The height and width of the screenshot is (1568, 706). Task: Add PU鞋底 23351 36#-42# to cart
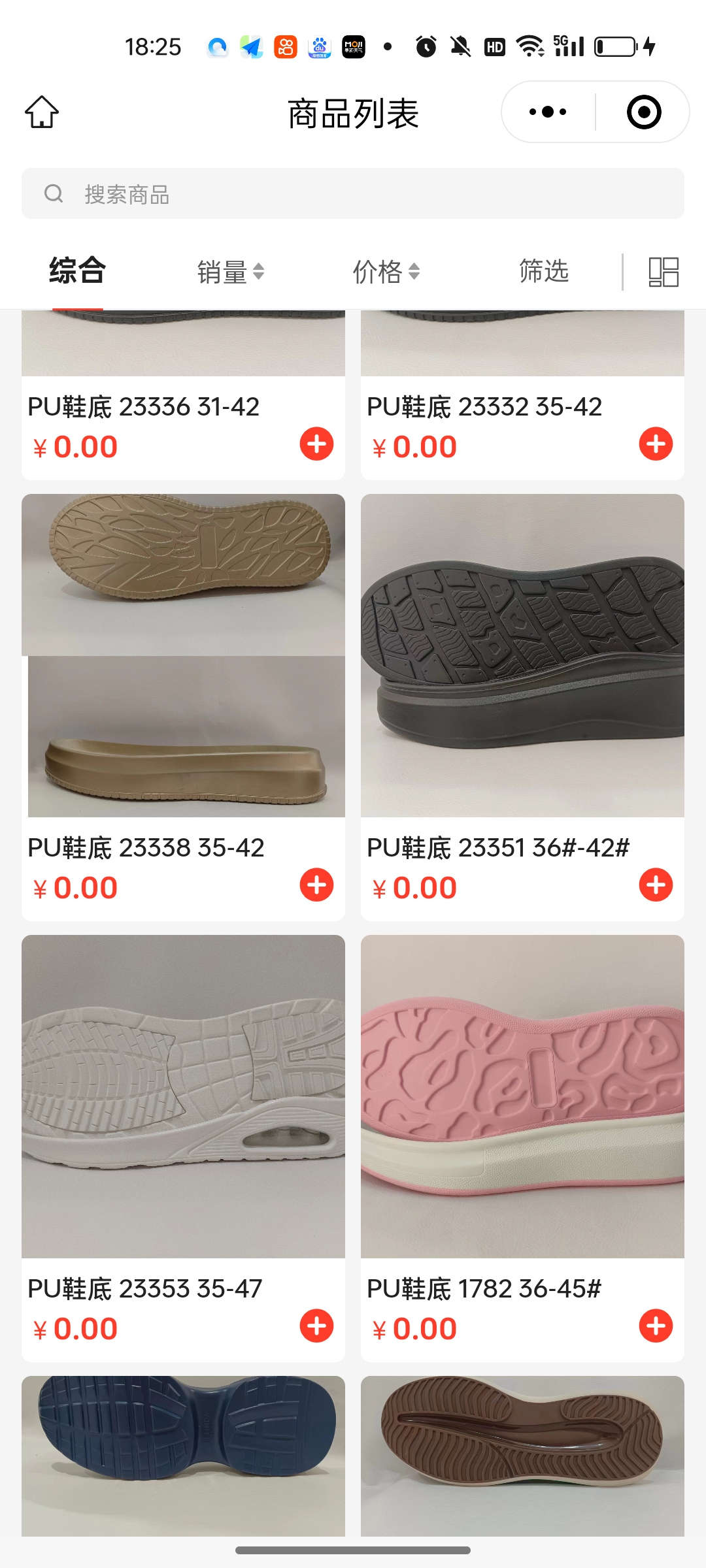click(656, 885)
